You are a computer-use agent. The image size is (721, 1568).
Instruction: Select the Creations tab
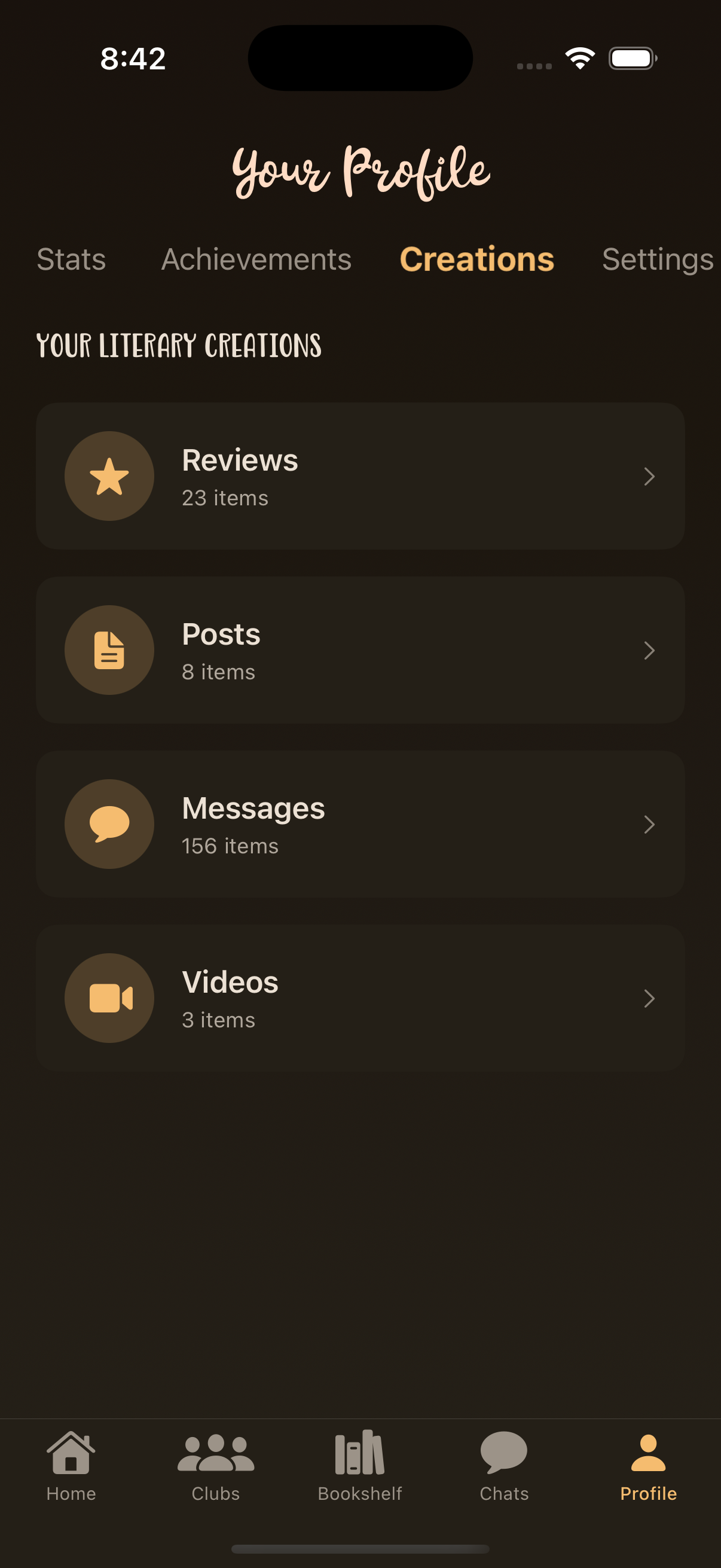point(476,260)
